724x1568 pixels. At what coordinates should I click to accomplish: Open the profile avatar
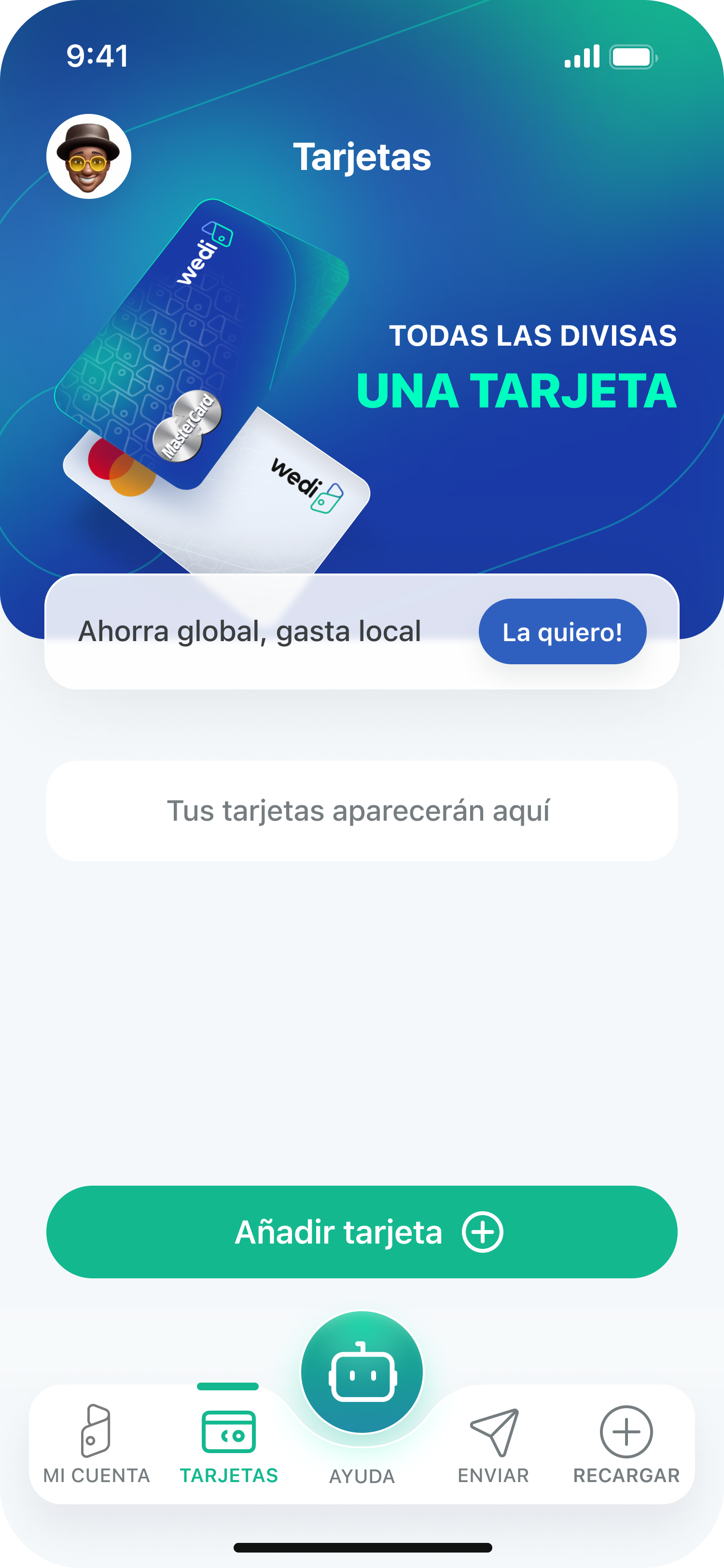point(89,156)
